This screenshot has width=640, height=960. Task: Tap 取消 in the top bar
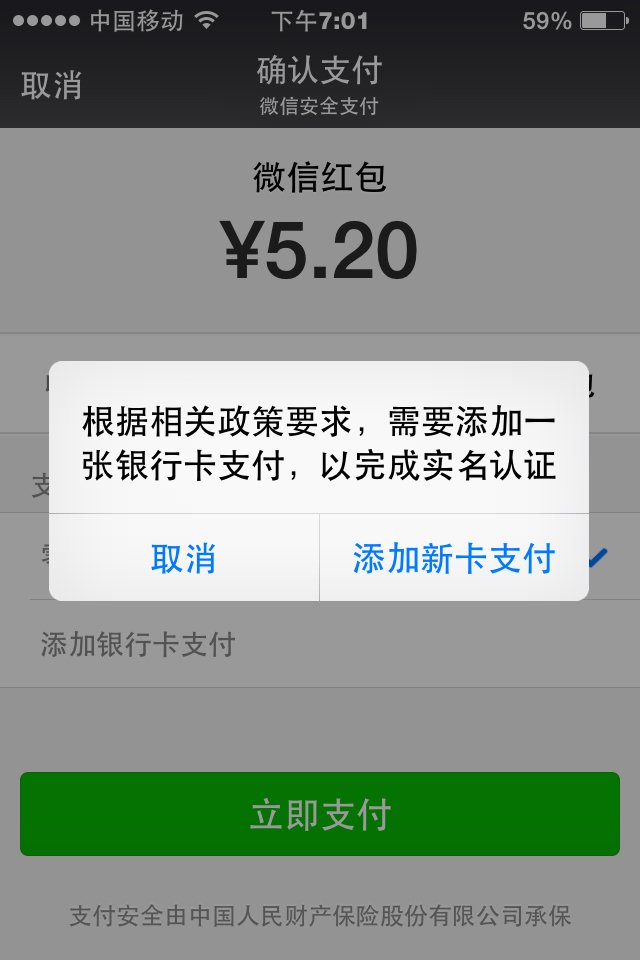51,85
